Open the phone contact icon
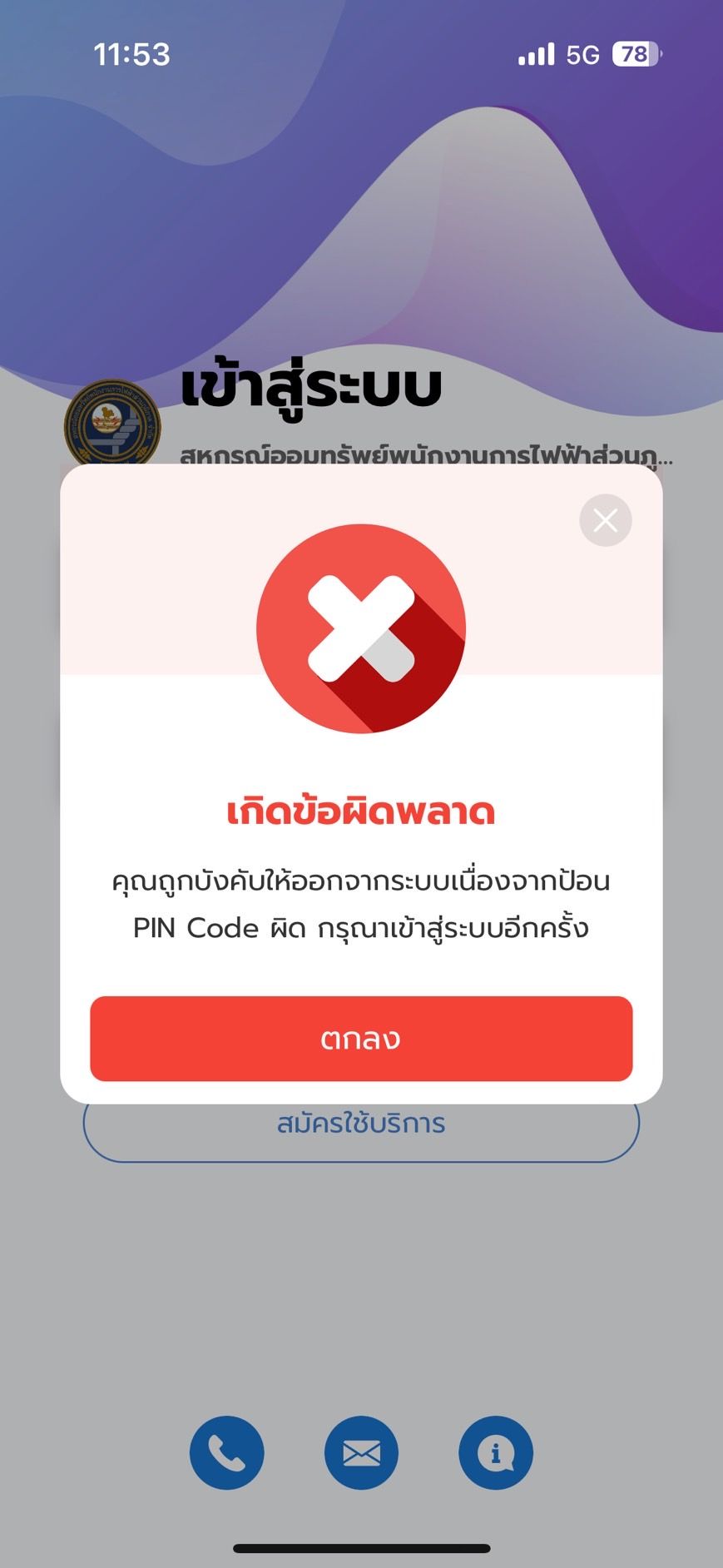723x1568 pixels. [x=226, y=1452]
